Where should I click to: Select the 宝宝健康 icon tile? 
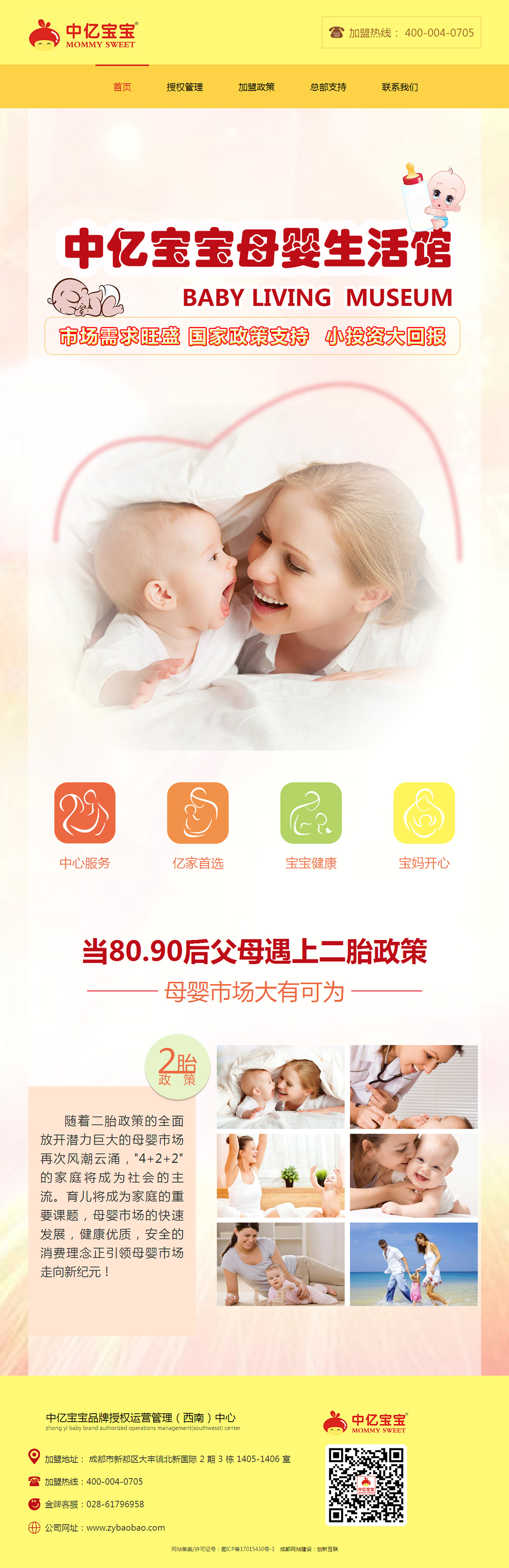[x=310, y=812]
